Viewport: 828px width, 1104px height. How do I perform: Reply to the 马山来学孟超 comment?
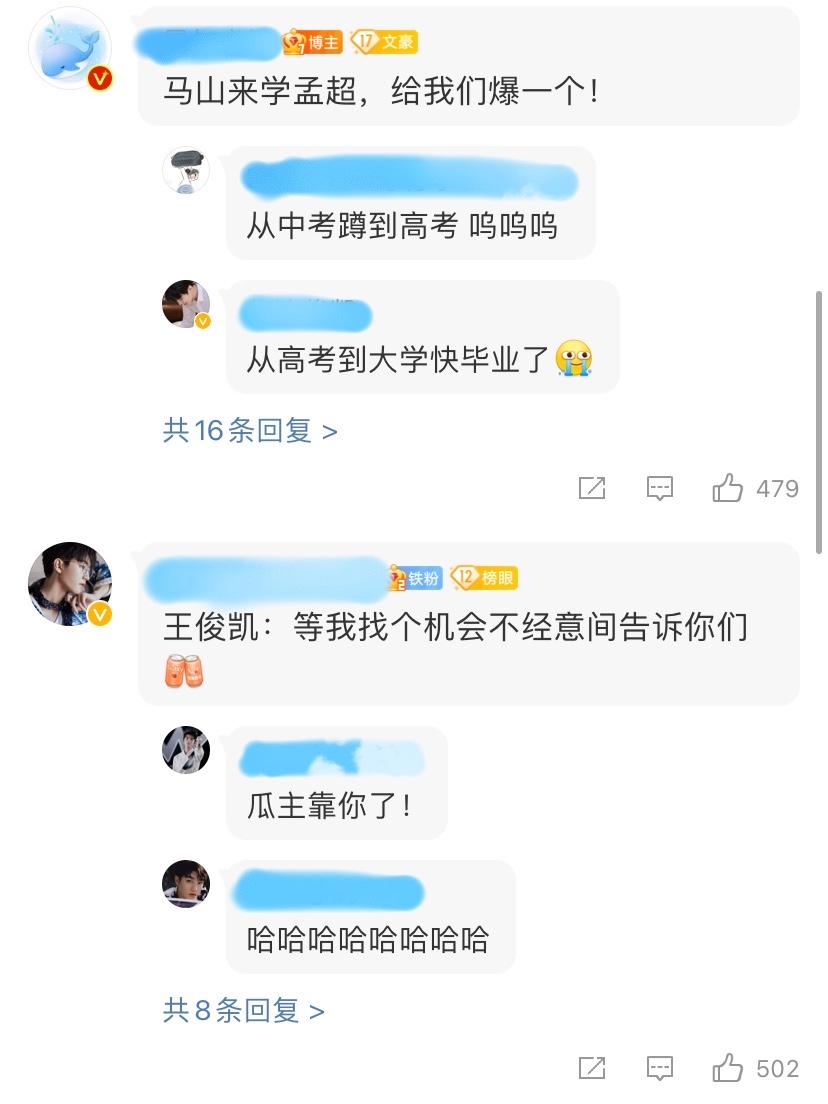[660, 489]
